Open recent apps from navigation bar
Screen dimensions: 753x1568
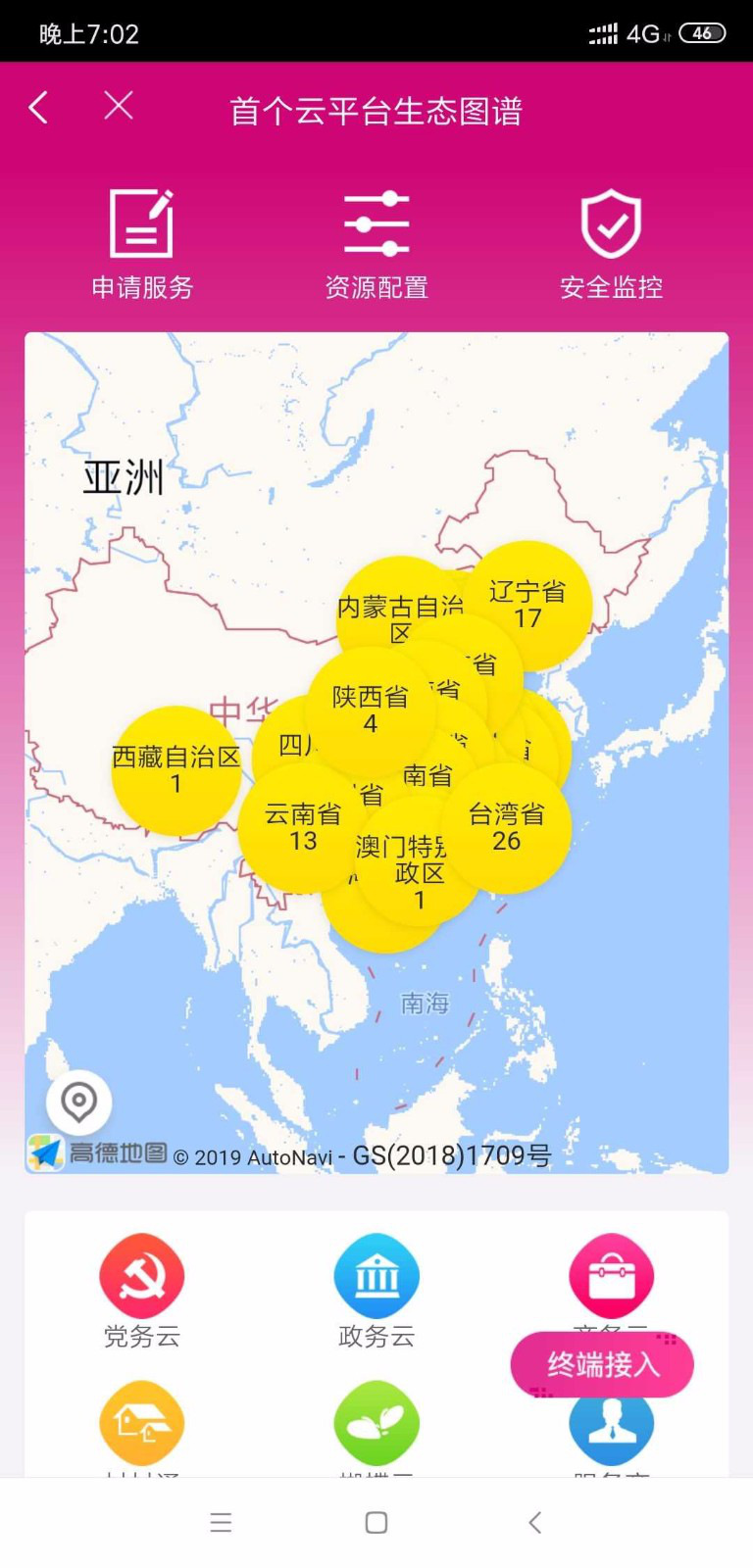221,1522
